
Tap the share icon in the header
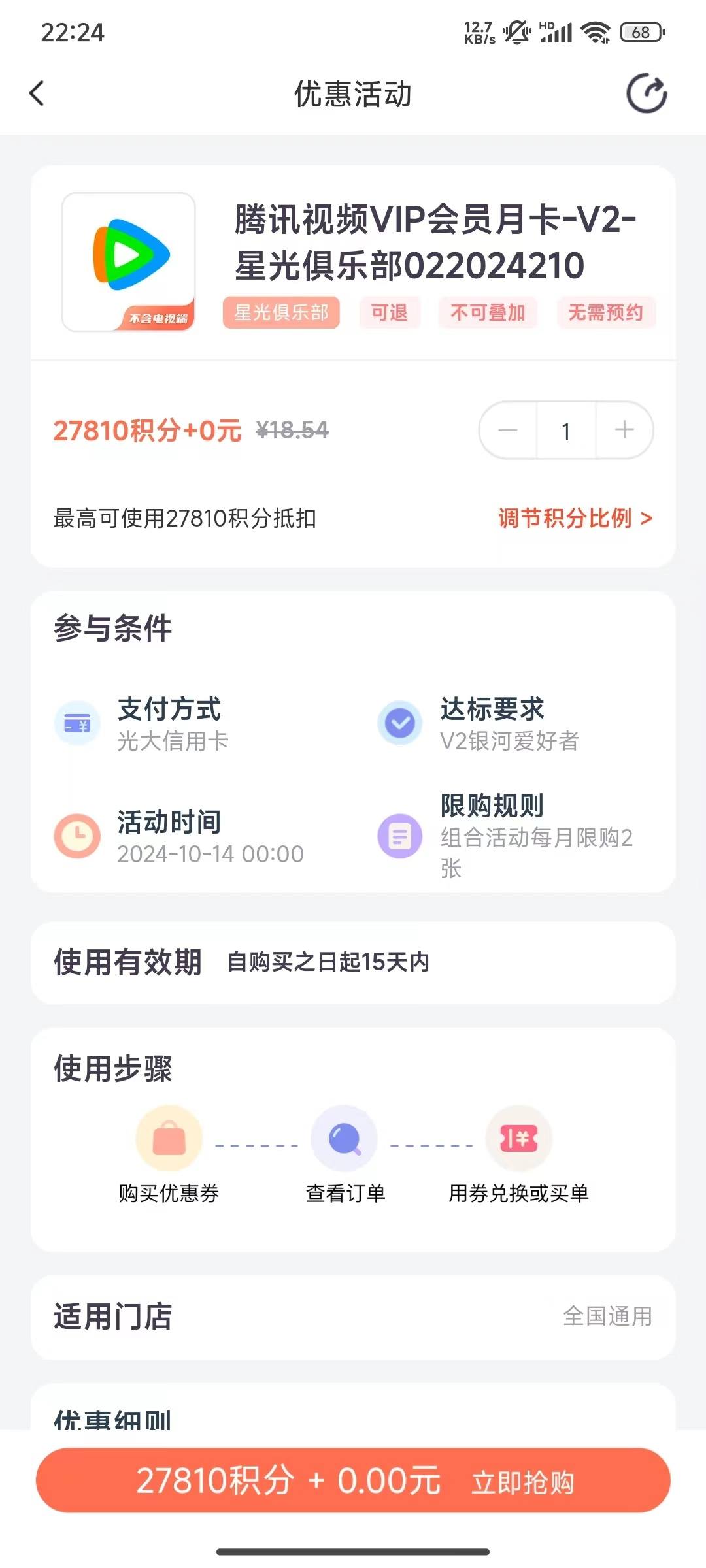[x=647, y=93]
